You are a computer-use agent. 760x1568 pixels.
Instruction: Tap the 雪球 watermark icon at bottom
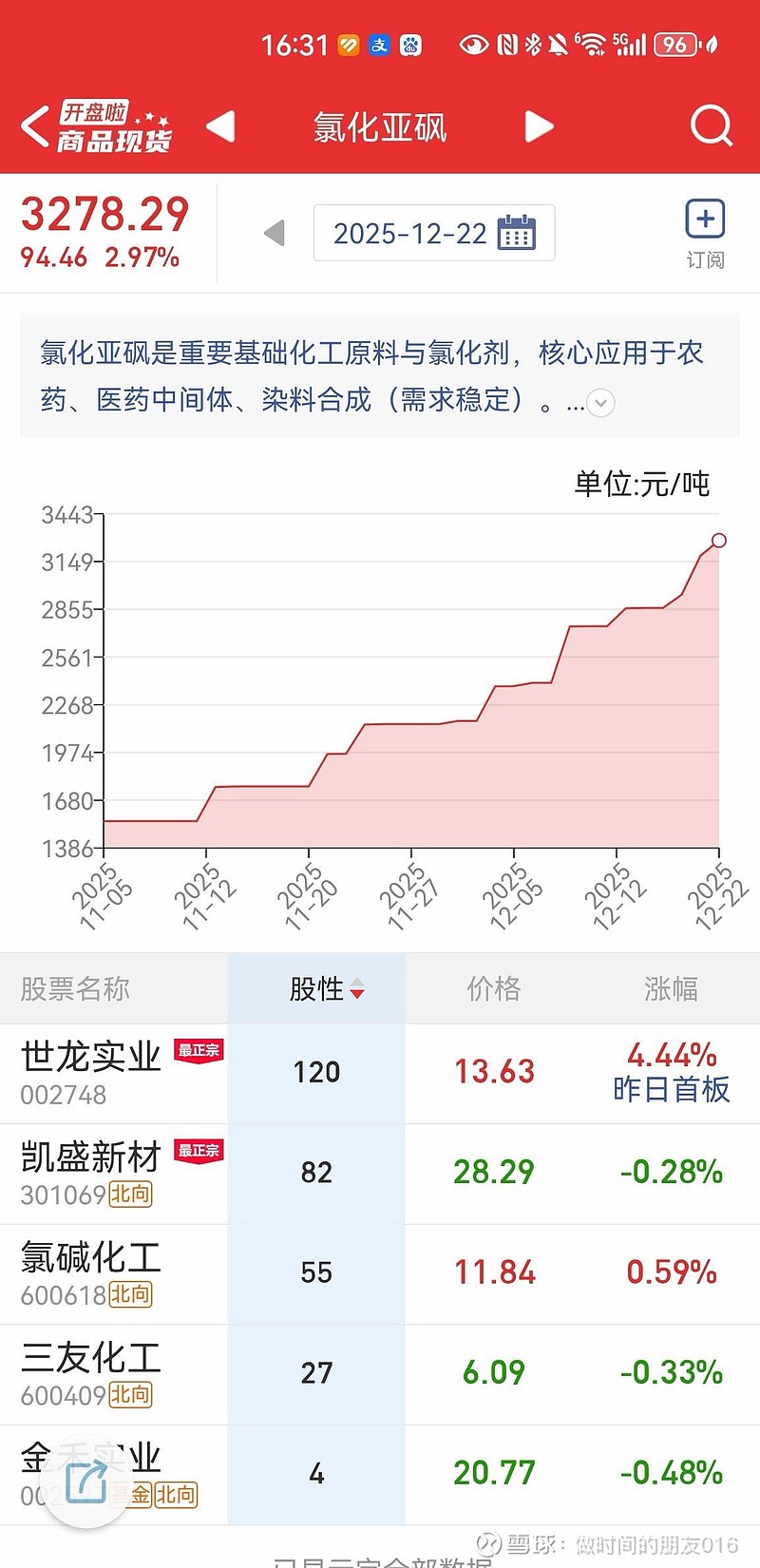click(490, 1541)
